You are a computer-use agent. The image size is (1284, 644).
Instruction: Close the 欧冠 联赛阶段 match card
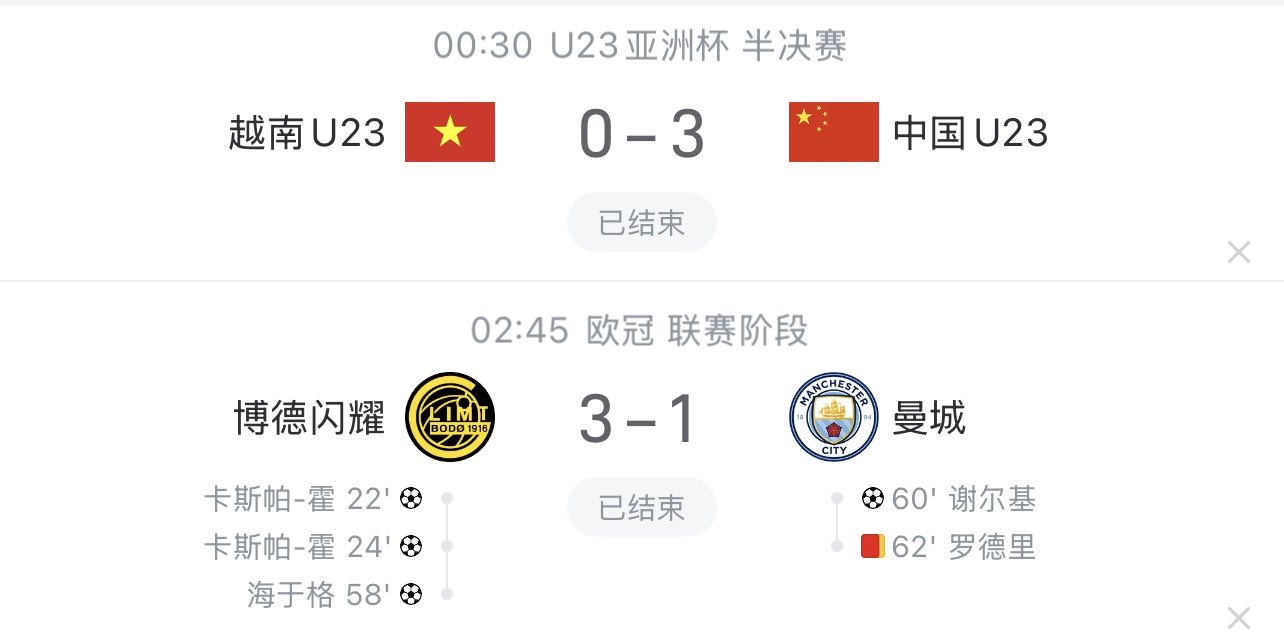[x=1238, y=617]
